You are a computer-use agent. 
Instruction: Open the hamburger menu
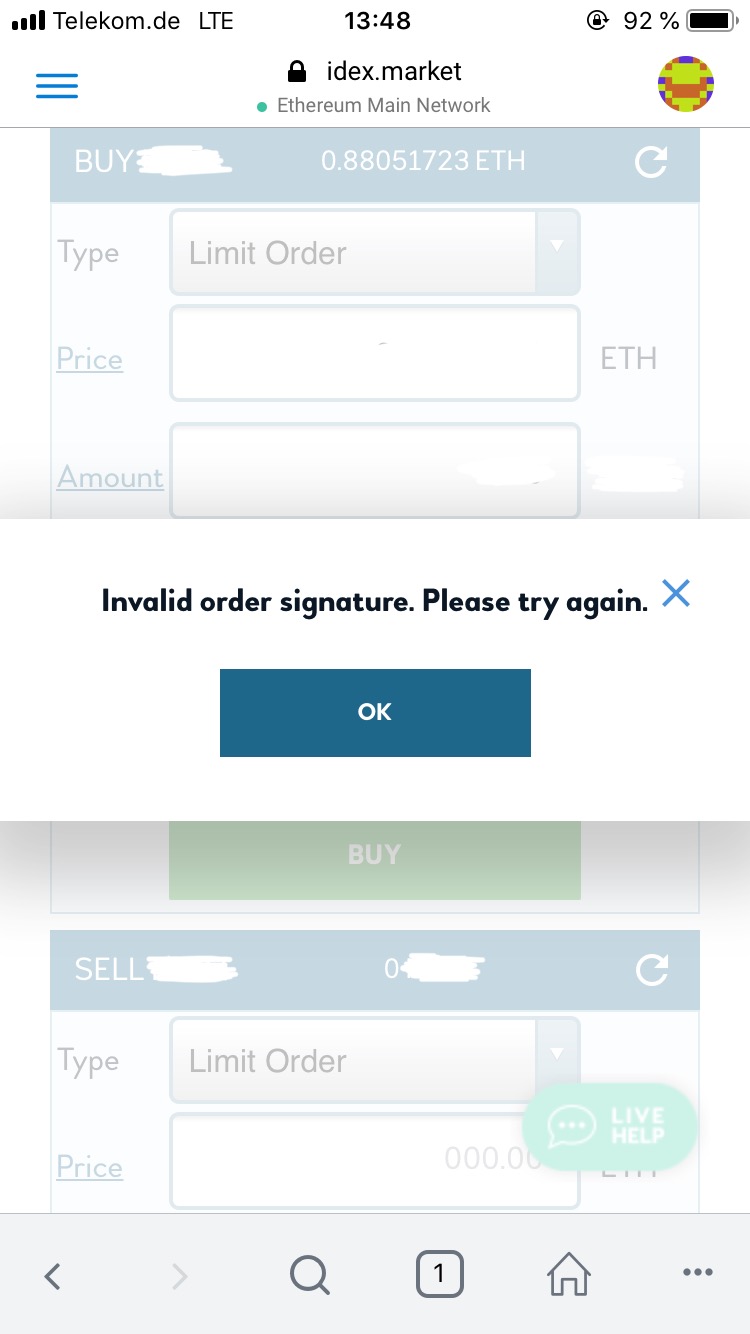pos(57,87)
